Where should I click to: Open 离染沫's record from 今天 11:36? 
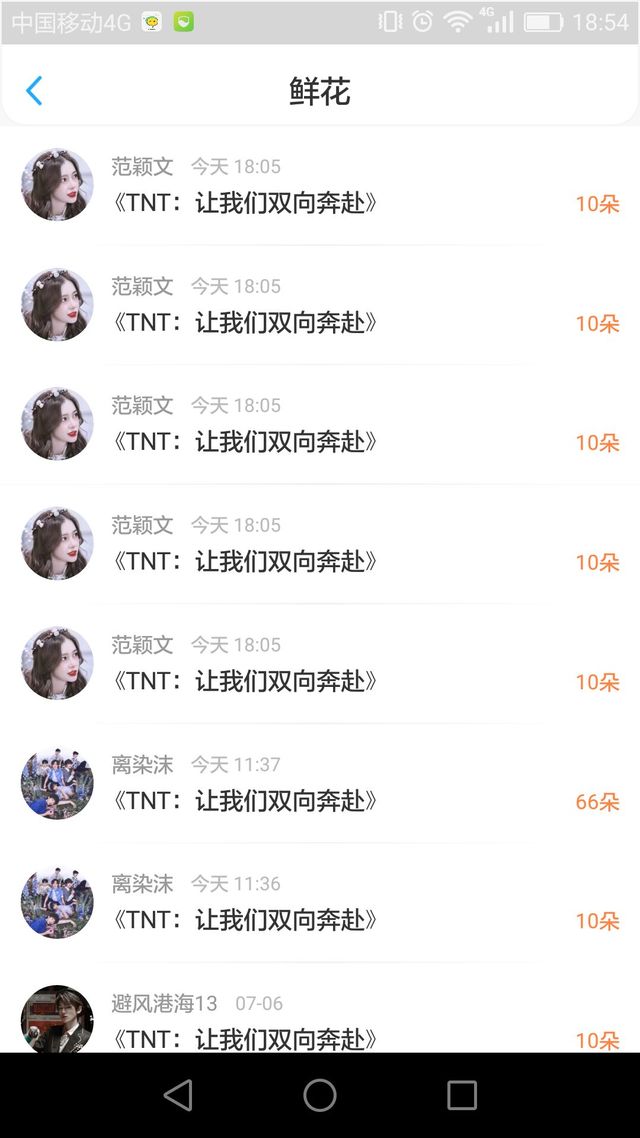click(x=320, y=903)
